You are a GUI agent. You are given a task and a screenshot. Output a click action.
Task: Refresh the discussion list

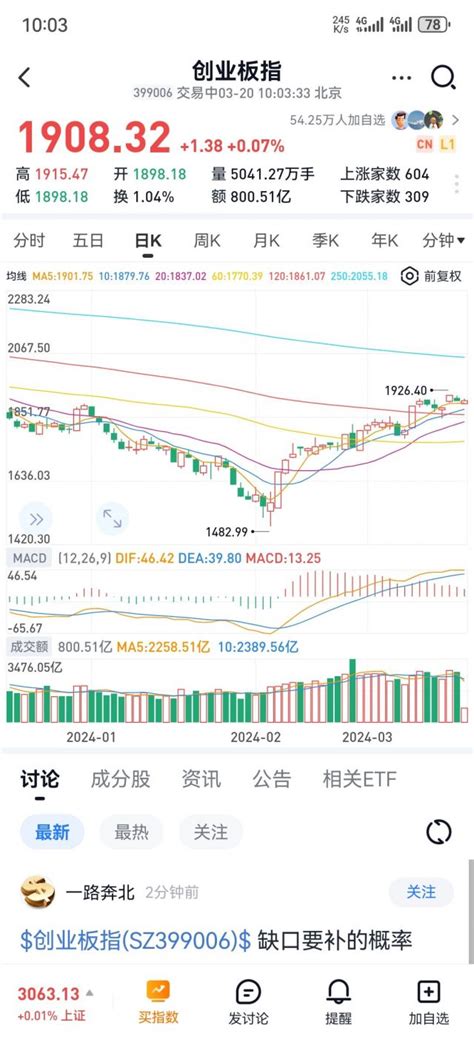(x=439, y=832)
